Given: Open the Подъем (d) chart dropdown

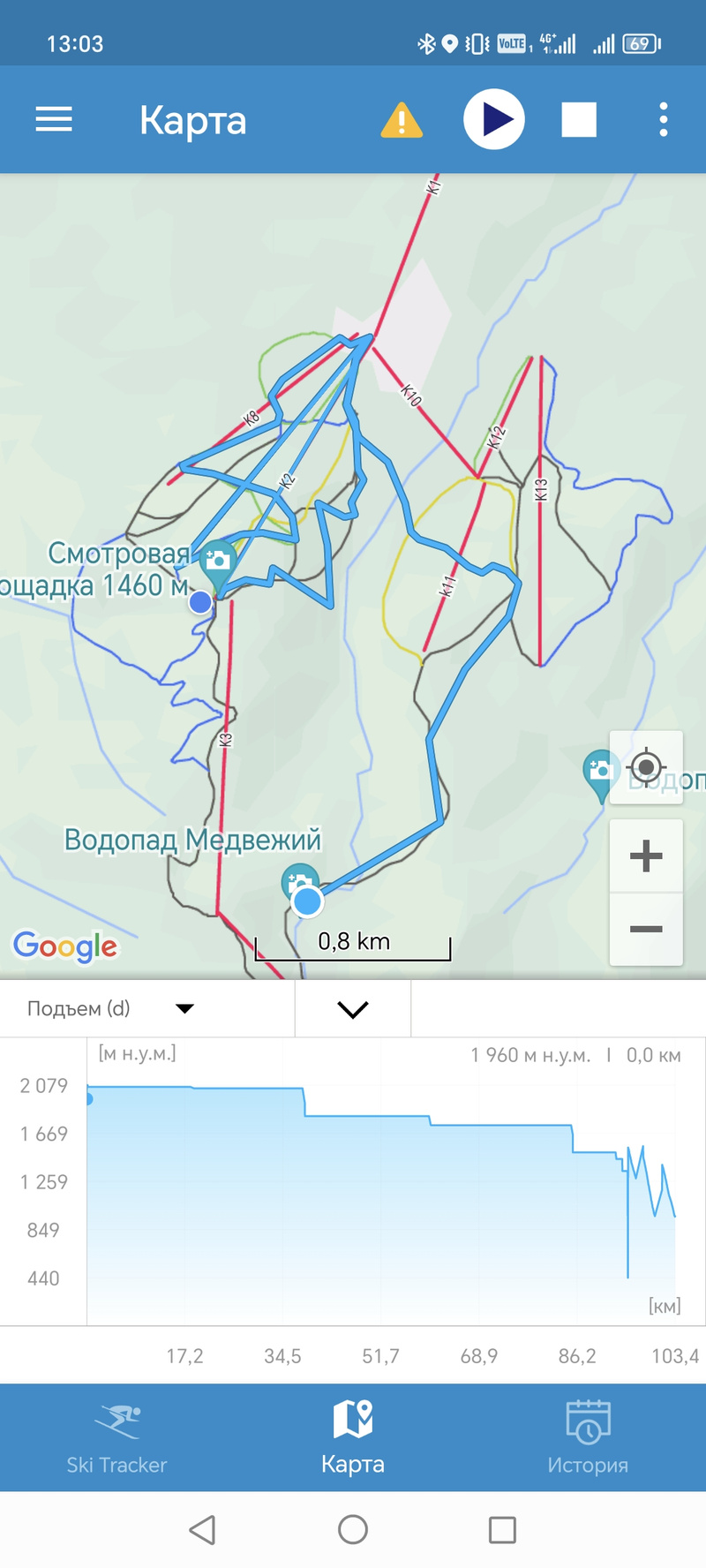Looking at the screenshot, I should pos(111,1008).
